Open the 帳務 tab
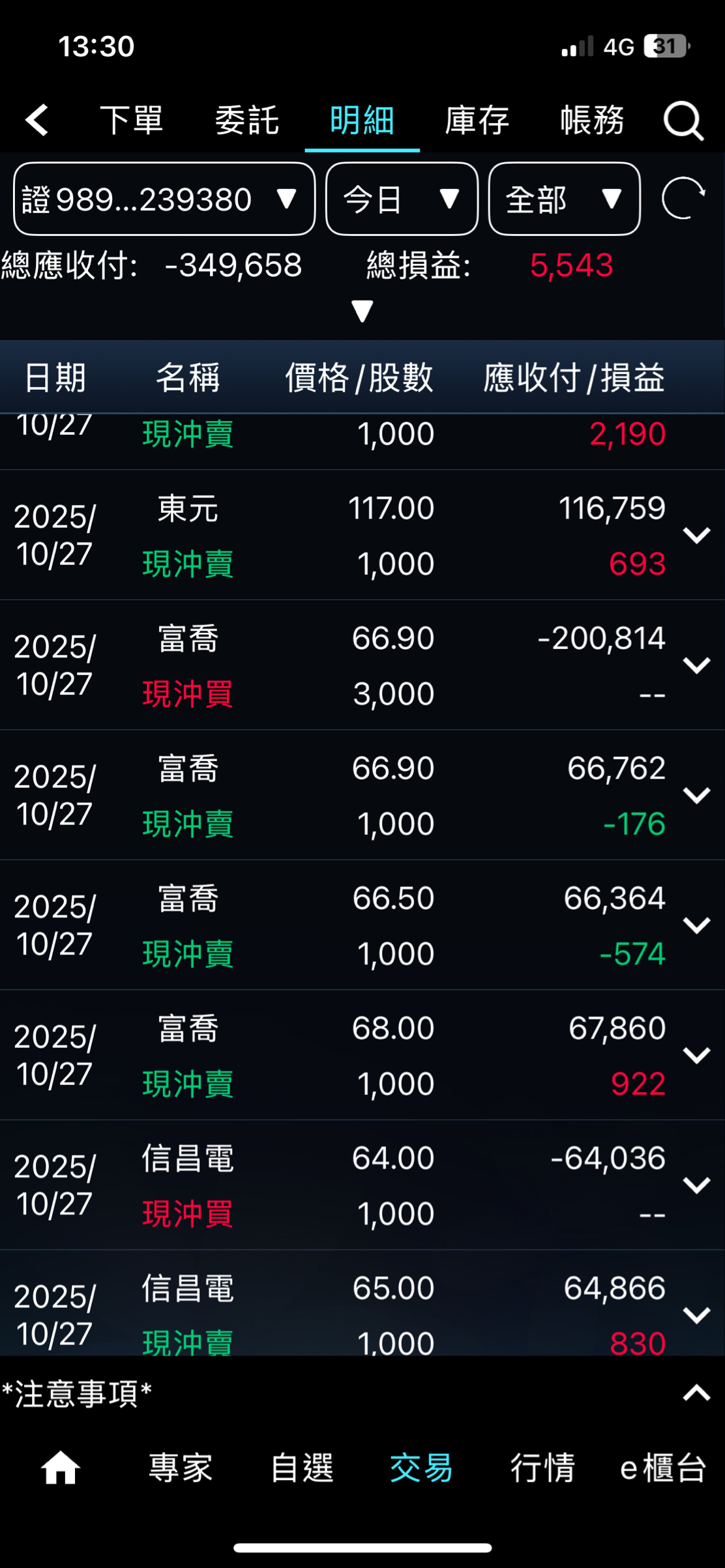The height and width of the screenshot is (1568, 725). point(592,121)
